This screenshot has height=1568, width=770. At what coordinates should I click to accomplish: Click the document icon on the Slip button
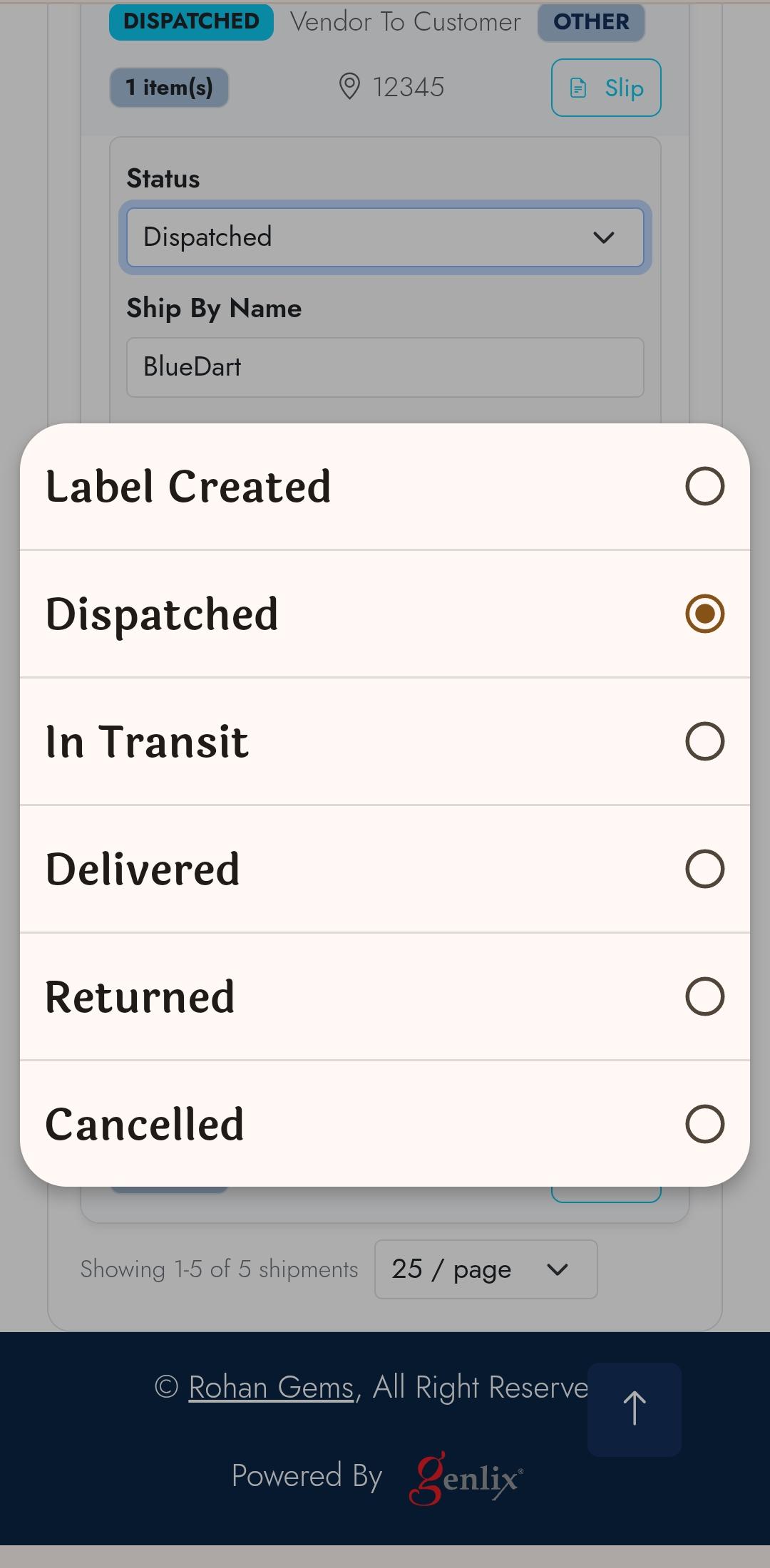[579, 88]
